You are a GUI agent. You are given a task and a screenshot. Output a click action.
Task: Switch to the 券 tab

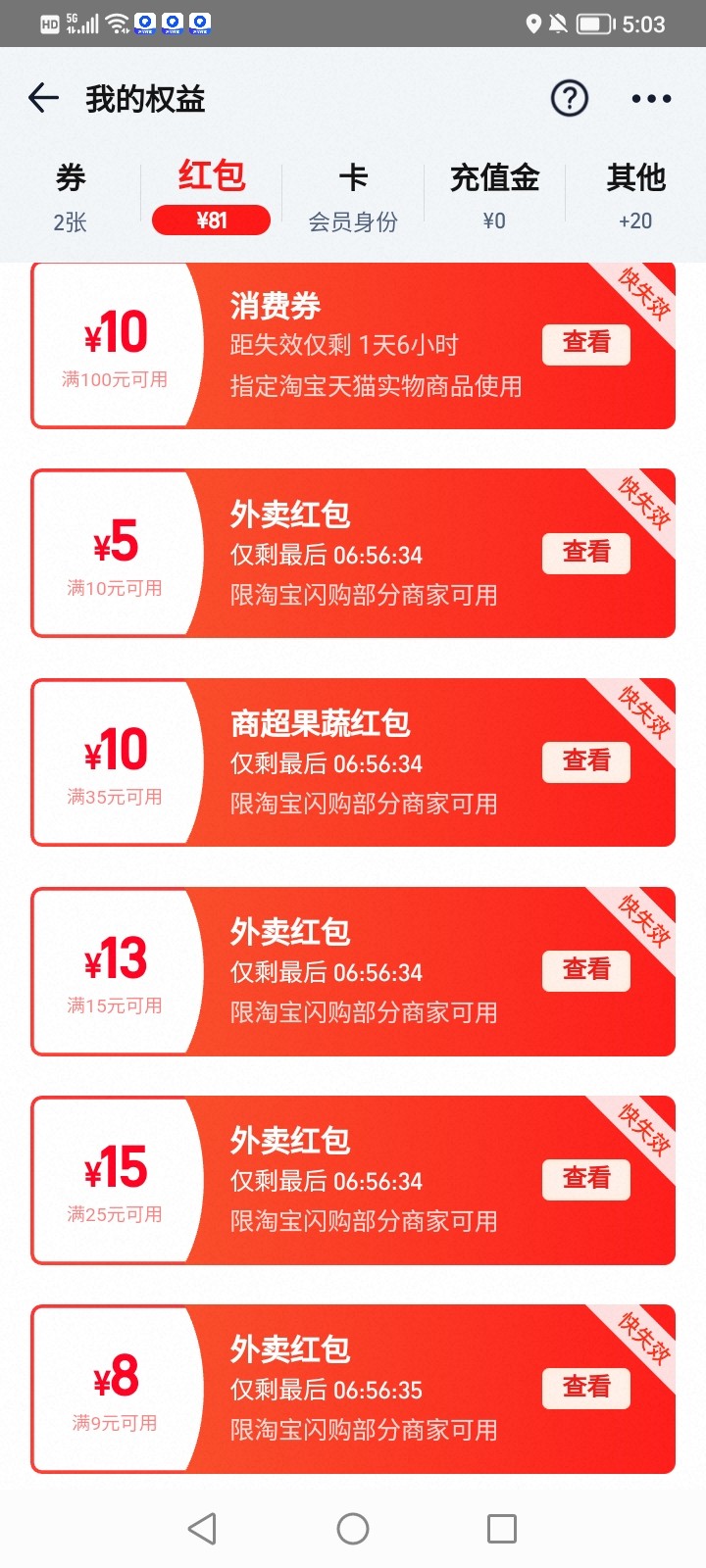(71, 196)
